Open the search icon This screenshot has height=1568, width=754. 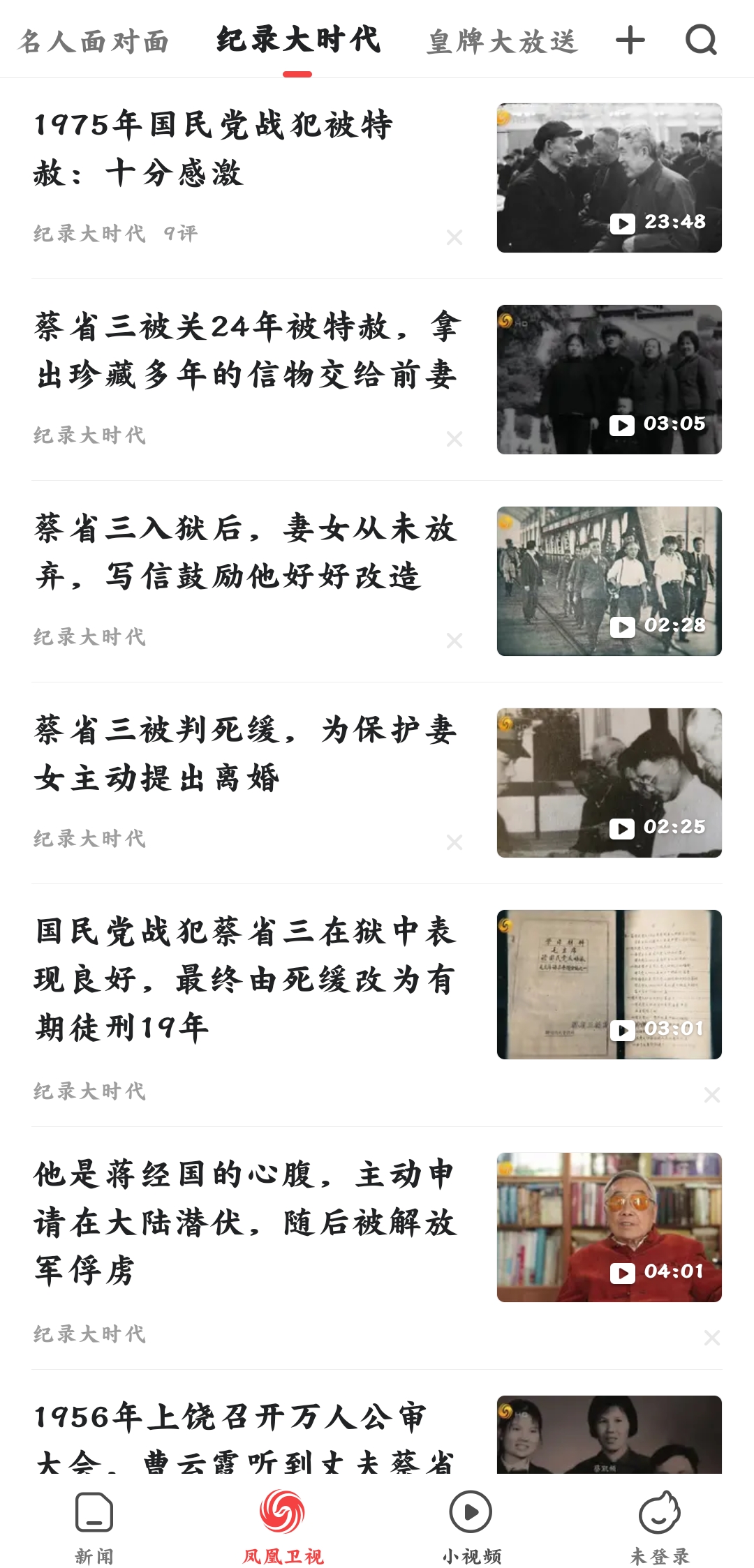pyautogui.click(x=701, y=40)
